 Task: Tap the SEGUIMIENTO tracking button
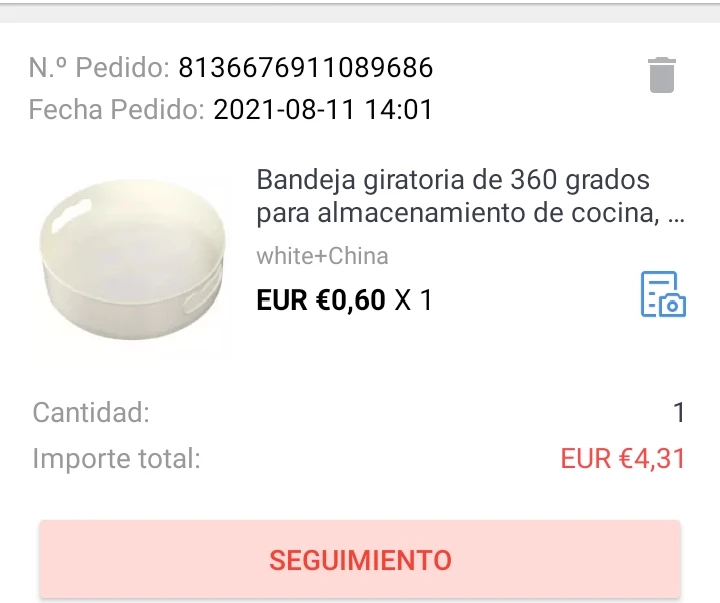click(360, 559)
